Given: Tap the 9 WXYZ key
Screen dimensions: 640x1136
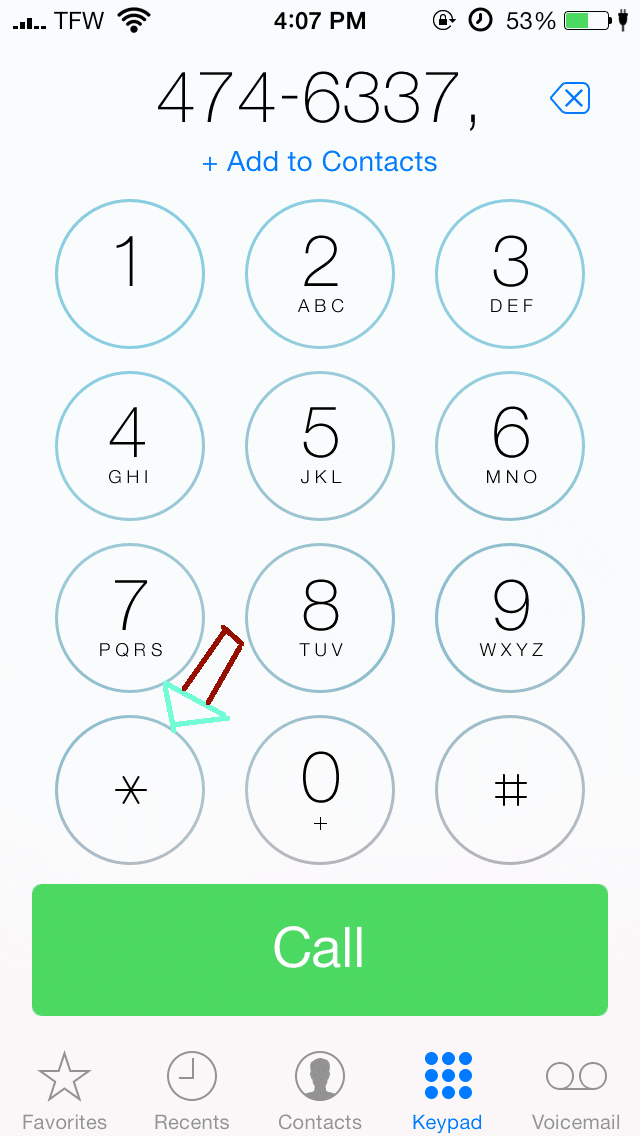Looking at the screenshot, I should pyautogui.click(x=510, y=618).
